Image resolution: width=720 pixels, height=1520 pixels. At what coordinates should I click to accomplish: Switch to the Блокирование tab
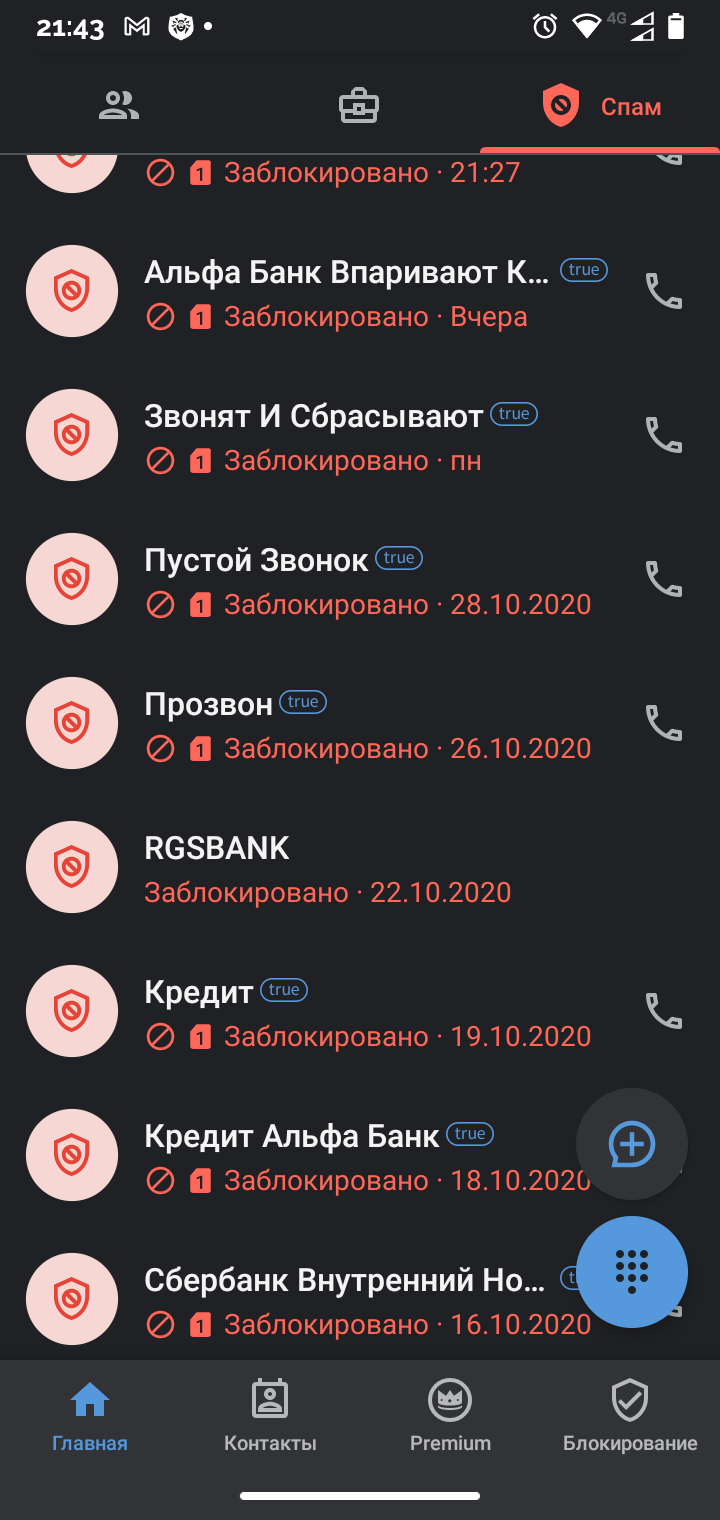[x=630, y=1416]
